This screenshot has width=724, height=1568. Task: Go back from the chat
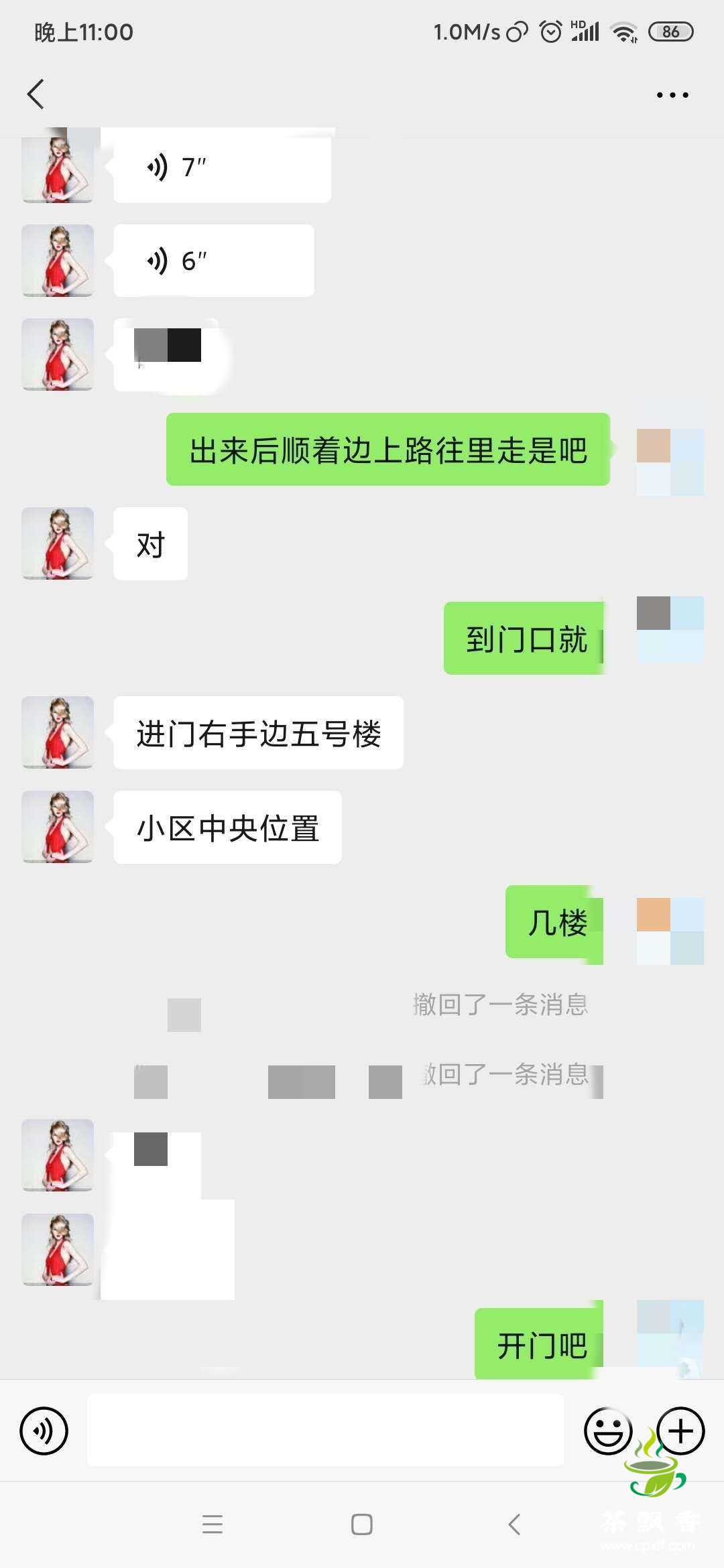[x=36, y=94]
